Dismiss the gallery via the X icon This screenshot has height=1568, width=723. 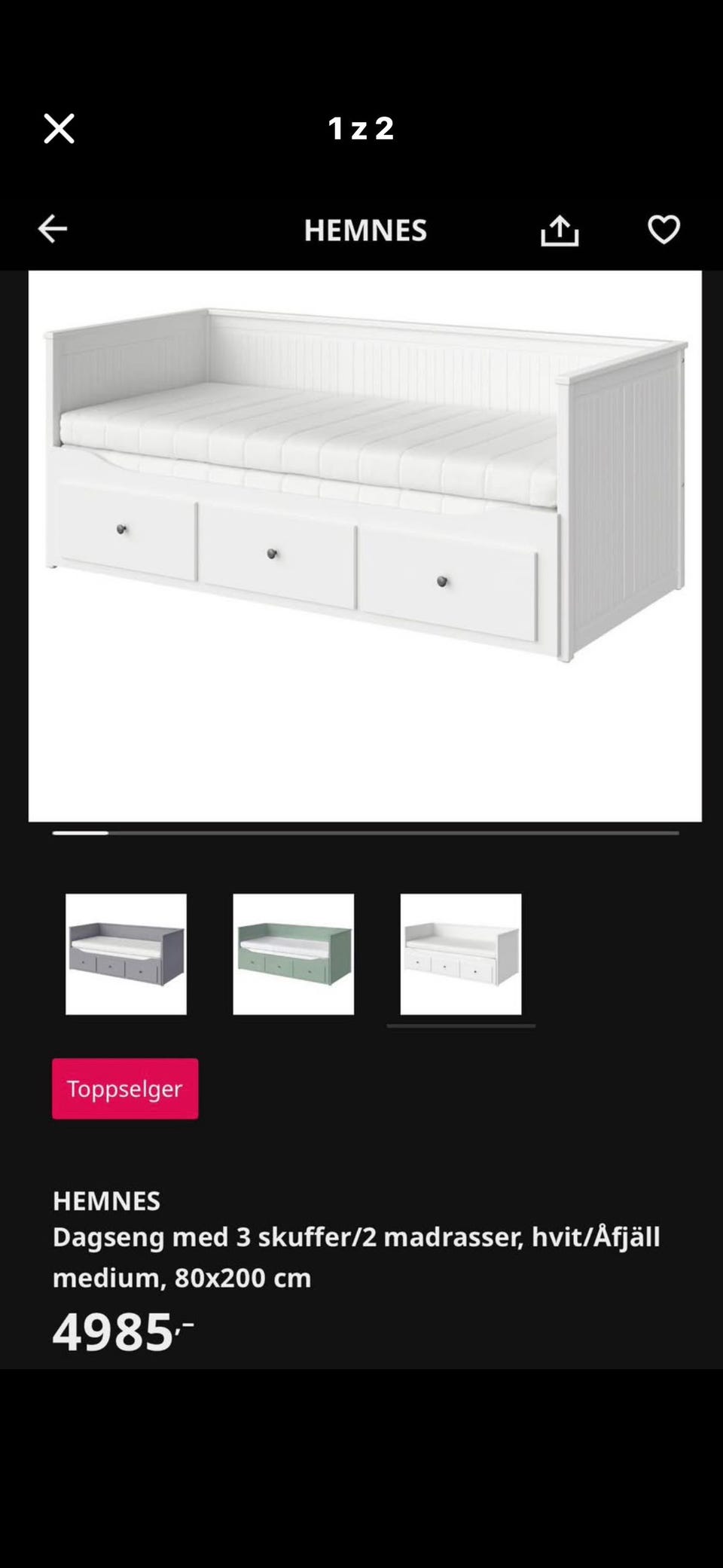[x=58, y=128]
